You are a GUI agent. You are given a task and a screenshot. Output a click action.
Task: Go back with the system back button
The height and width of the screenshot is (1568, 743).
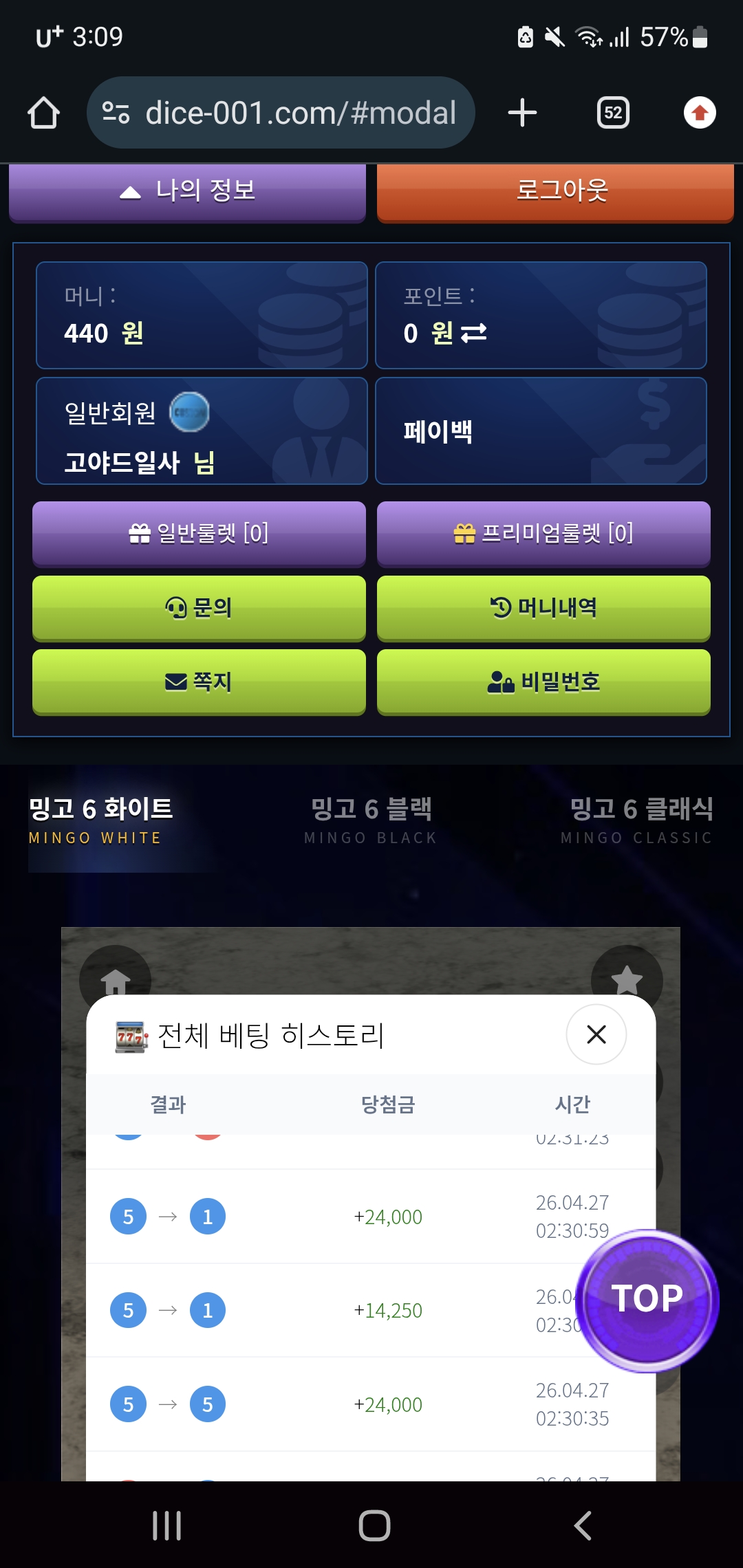click(583, 1525)
